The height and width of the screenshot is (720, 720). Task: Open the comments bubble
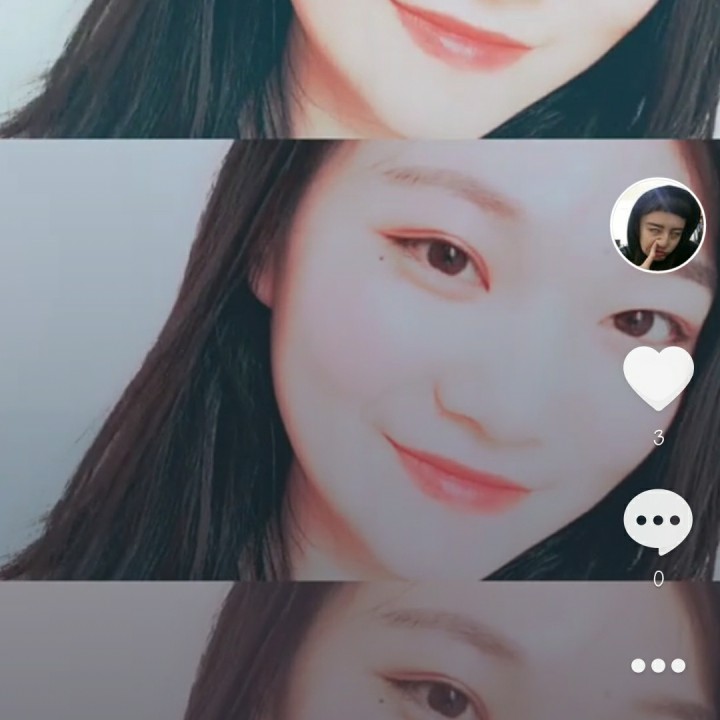(658, 522)
